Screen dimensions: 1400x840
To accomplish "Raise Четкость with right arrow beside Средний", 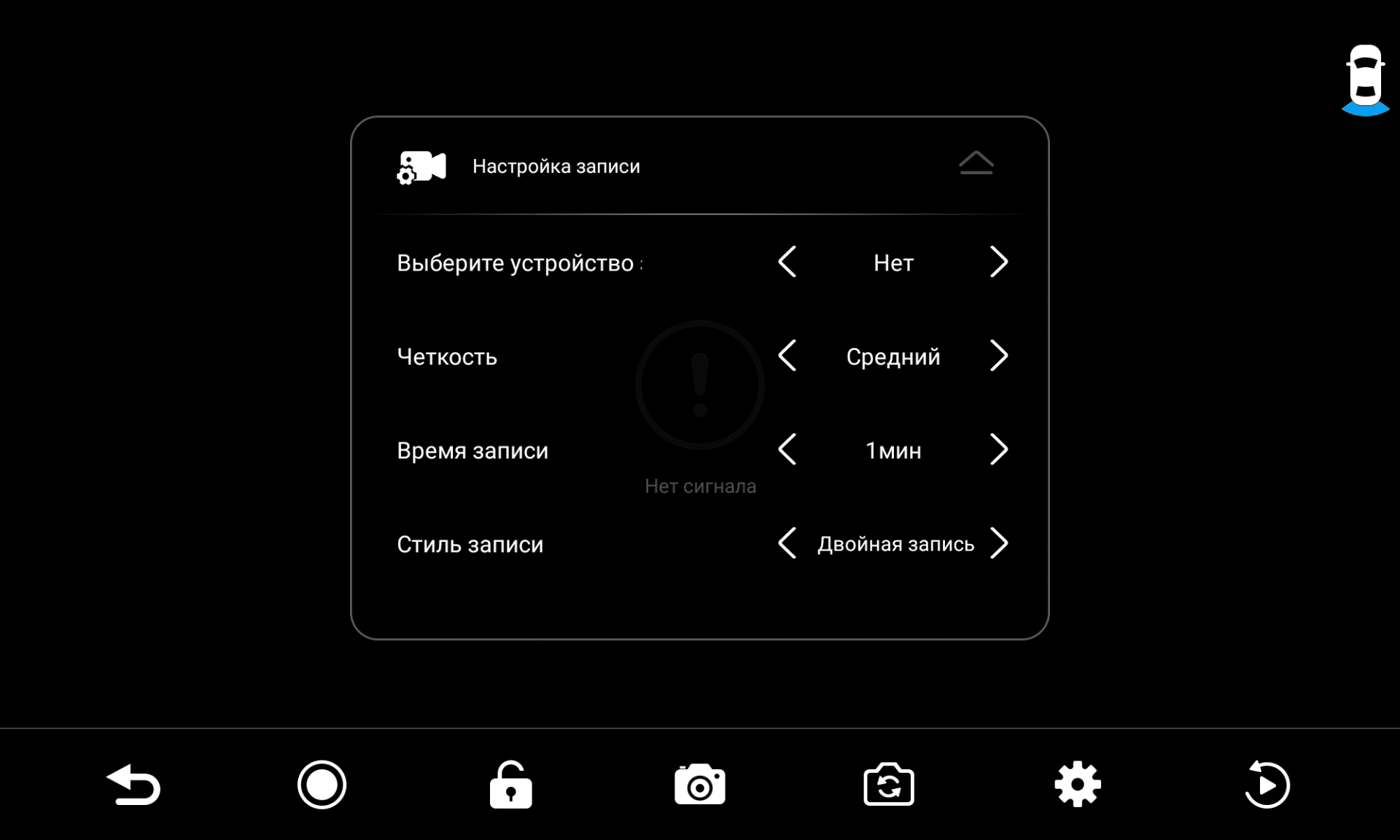I will click(x=999, y=356).
